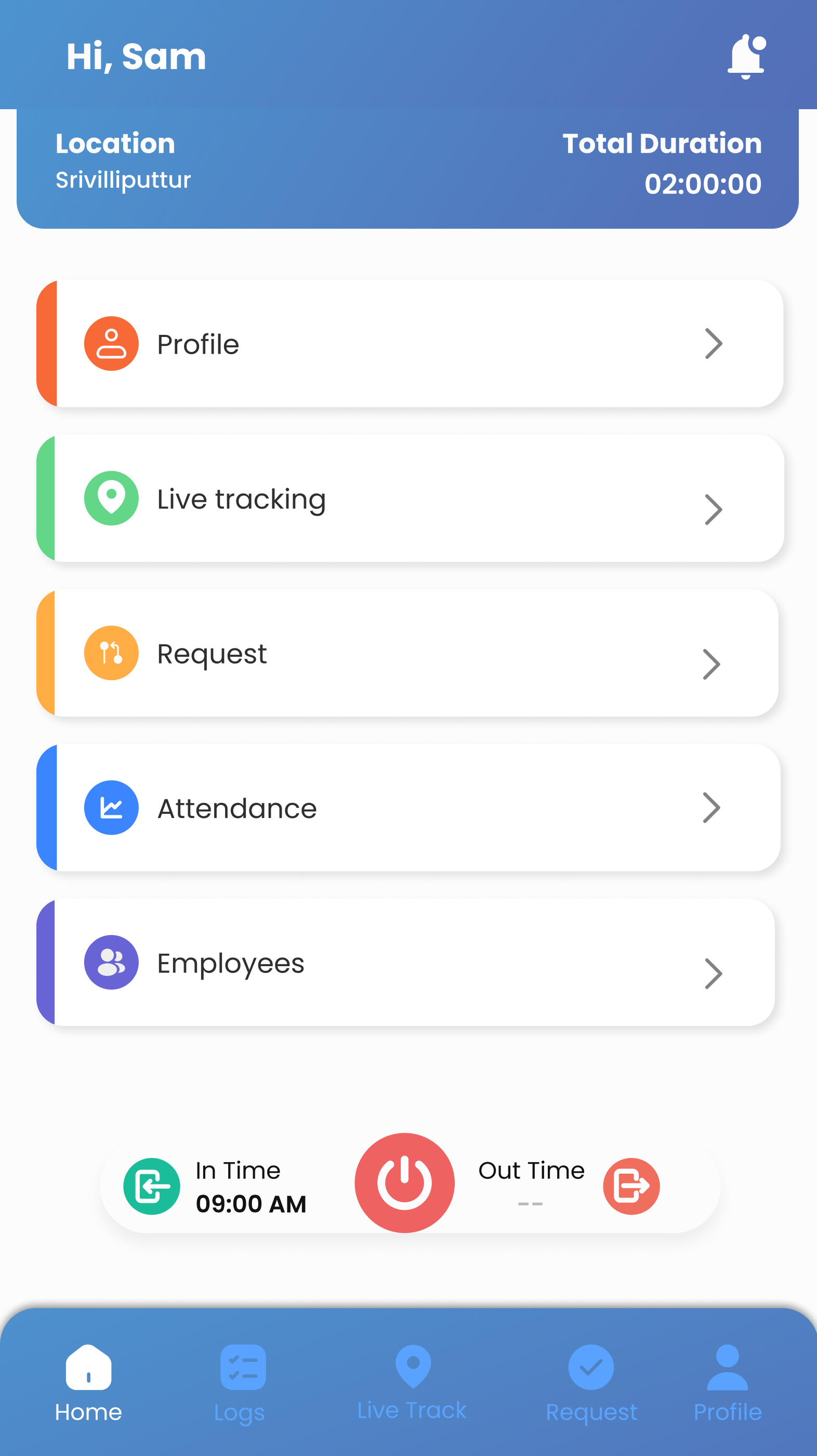This screenshot has width=817, height=1456.
Task: Open the Profile card
Action: point(409,344)
